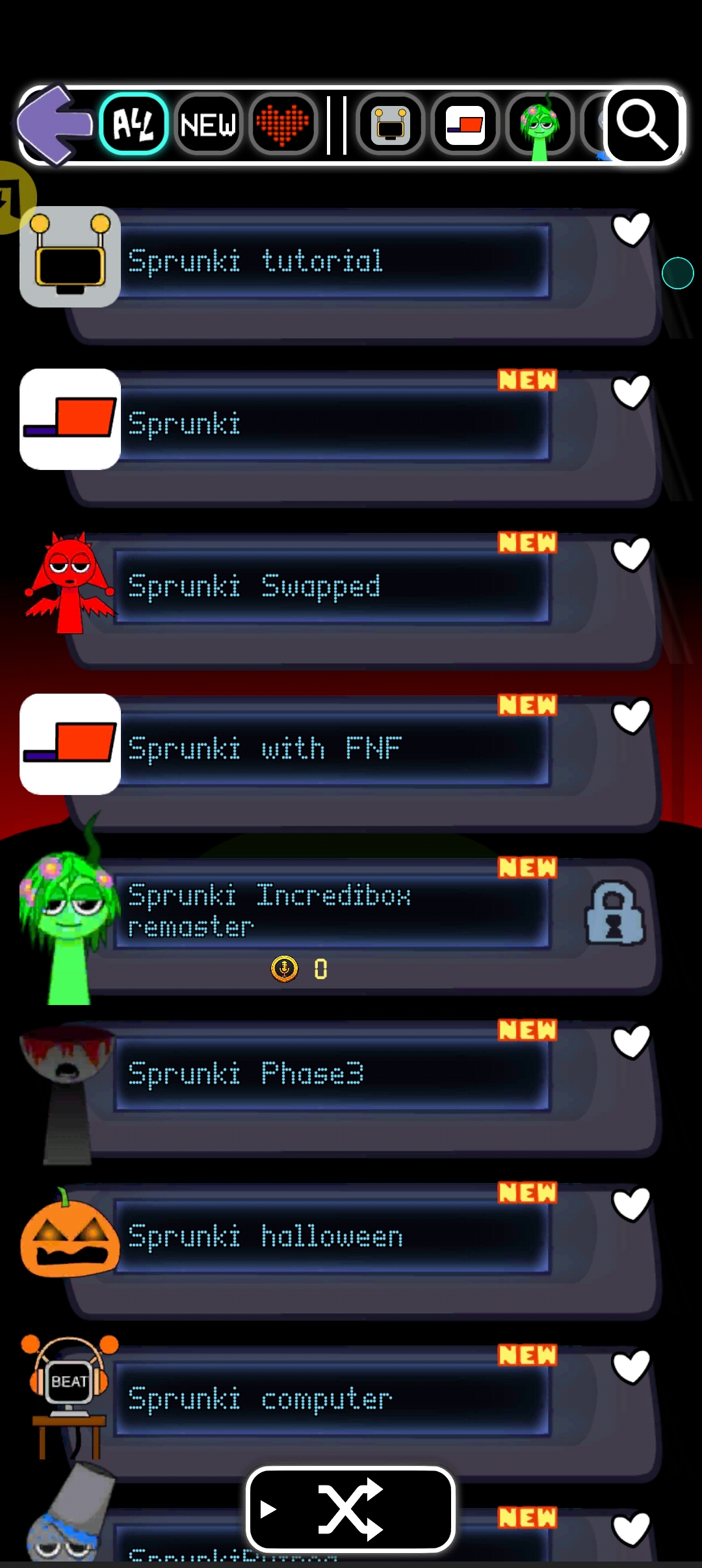Open Sprunki tutorial

pyautogui.click(x=331, y=261)
